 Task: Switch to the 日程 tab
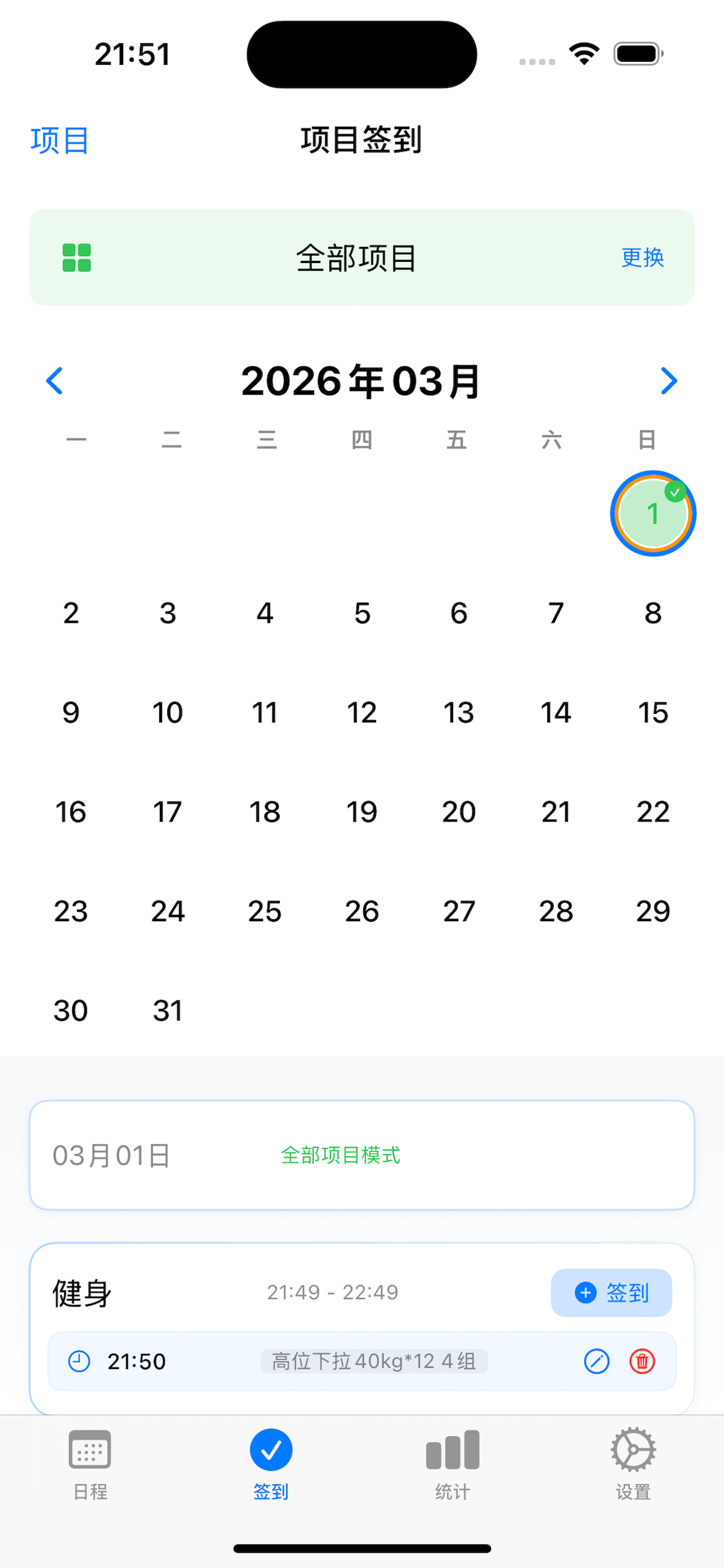(90, 1473)
